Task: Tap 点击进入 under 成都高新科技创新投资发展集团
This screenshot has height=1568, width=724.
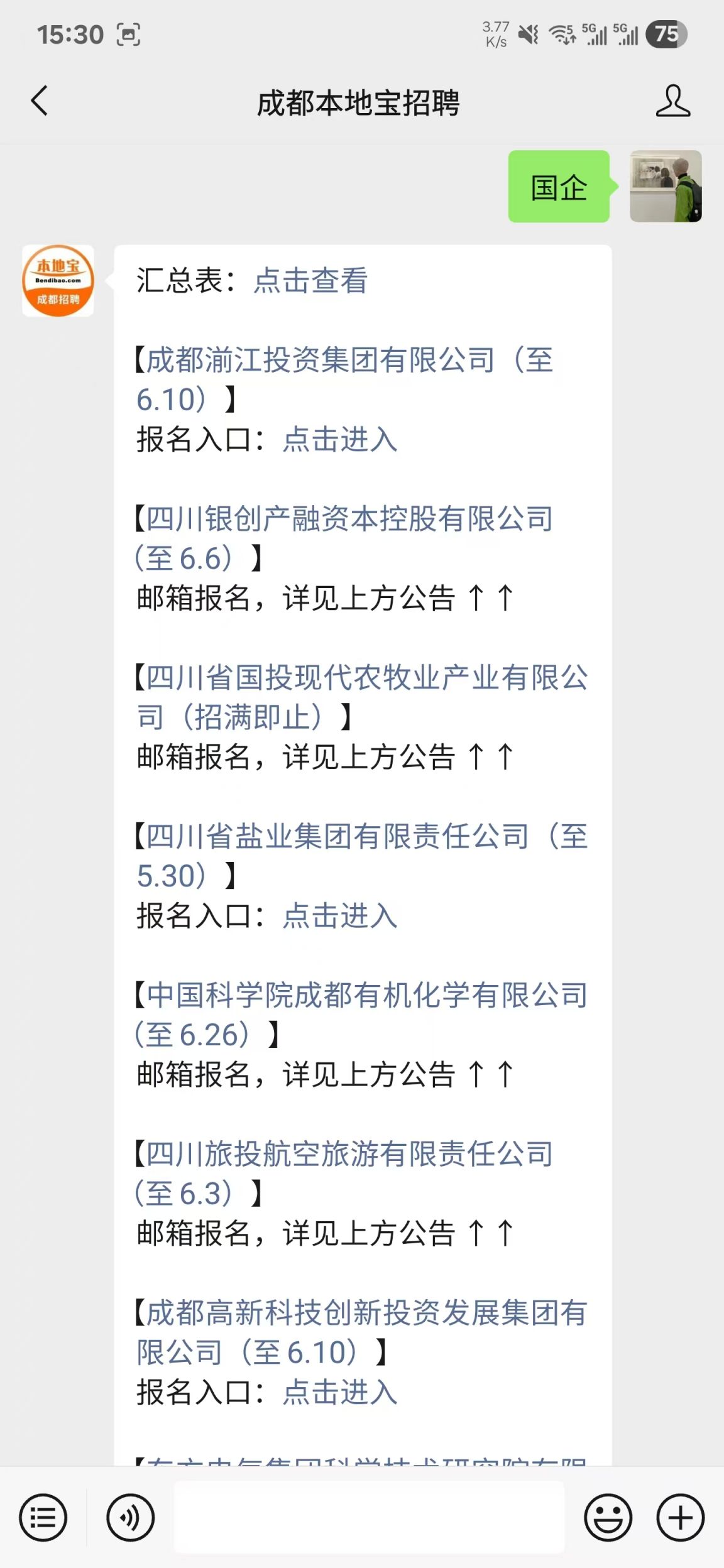Action: 340,1392
